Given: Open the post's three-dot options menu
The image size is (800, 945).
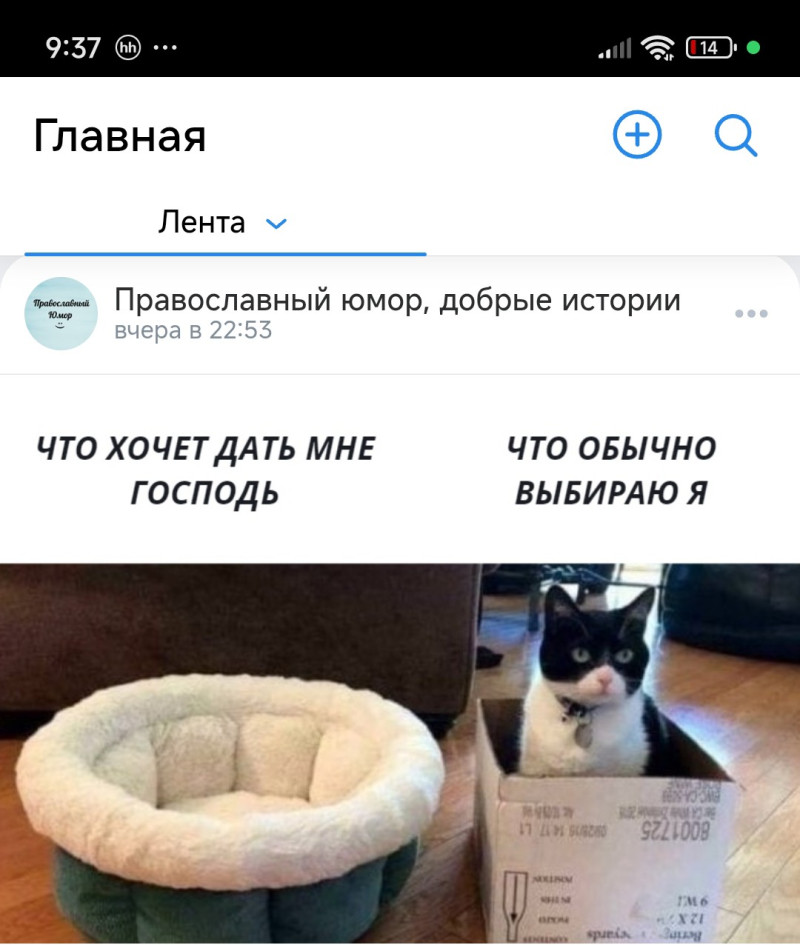Looking at the screenshot, I should [x=750, y=314].
